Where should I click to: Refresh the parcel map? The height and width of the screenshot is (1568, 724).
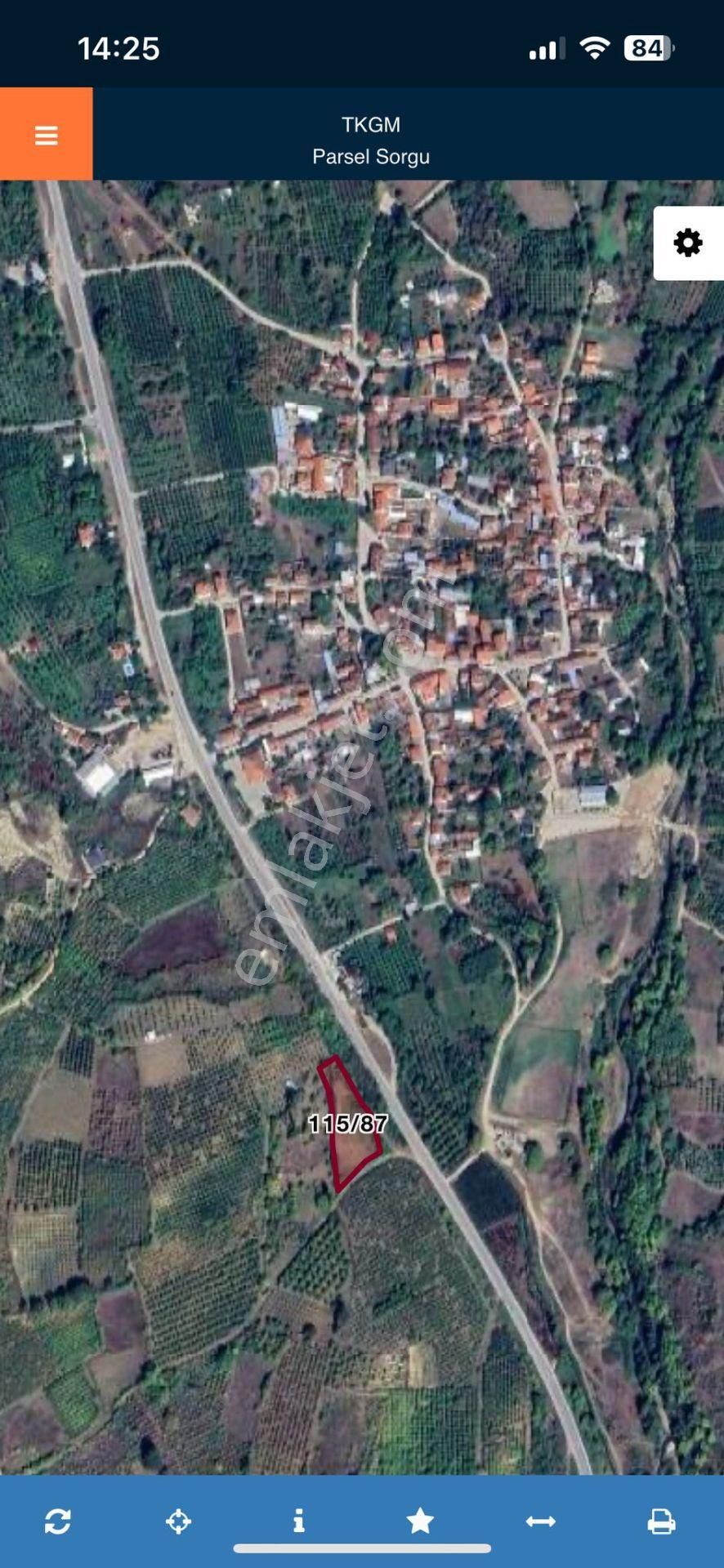coord(58,1521)
